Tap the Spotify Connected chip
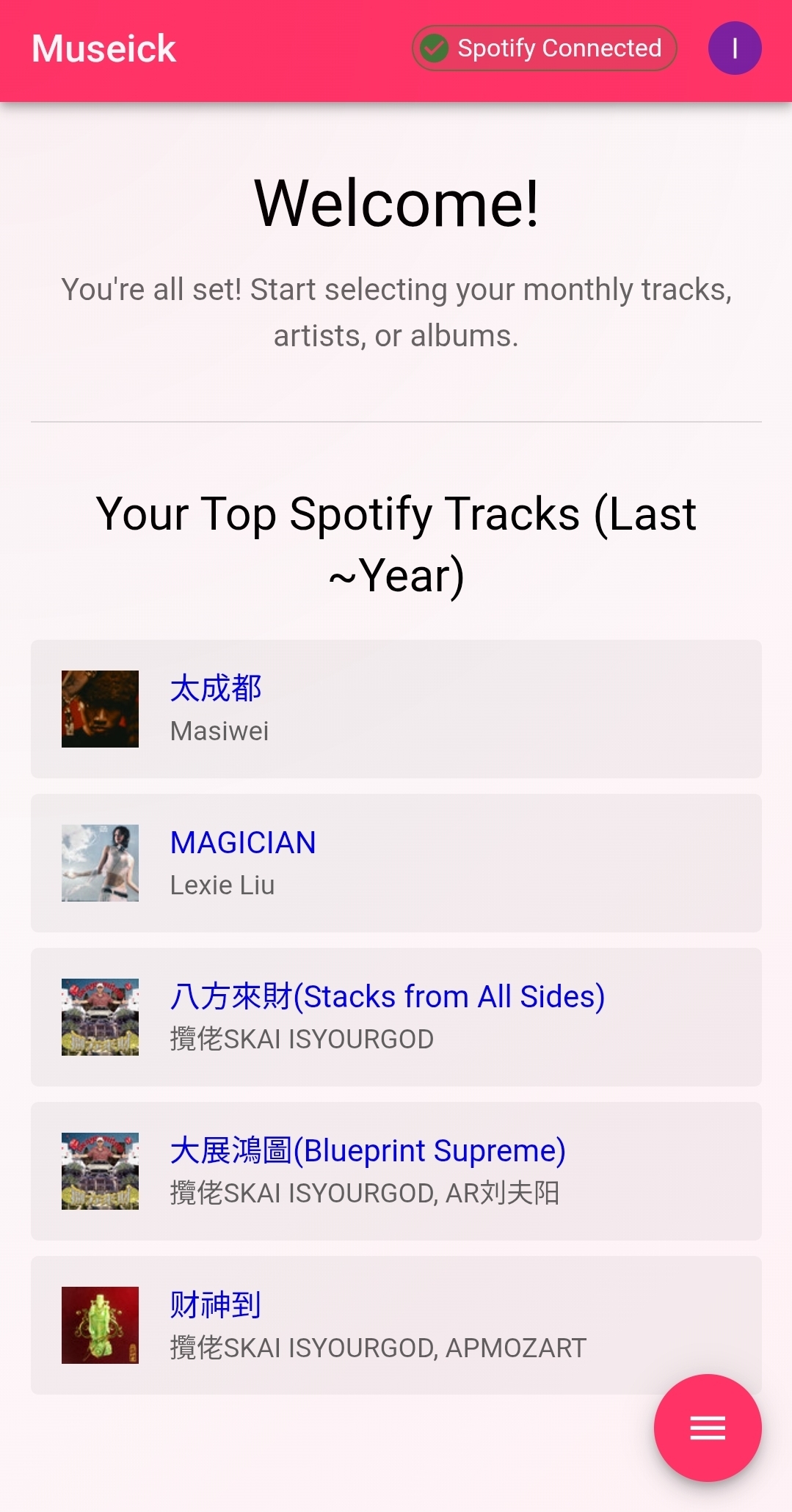 (544, 48)
